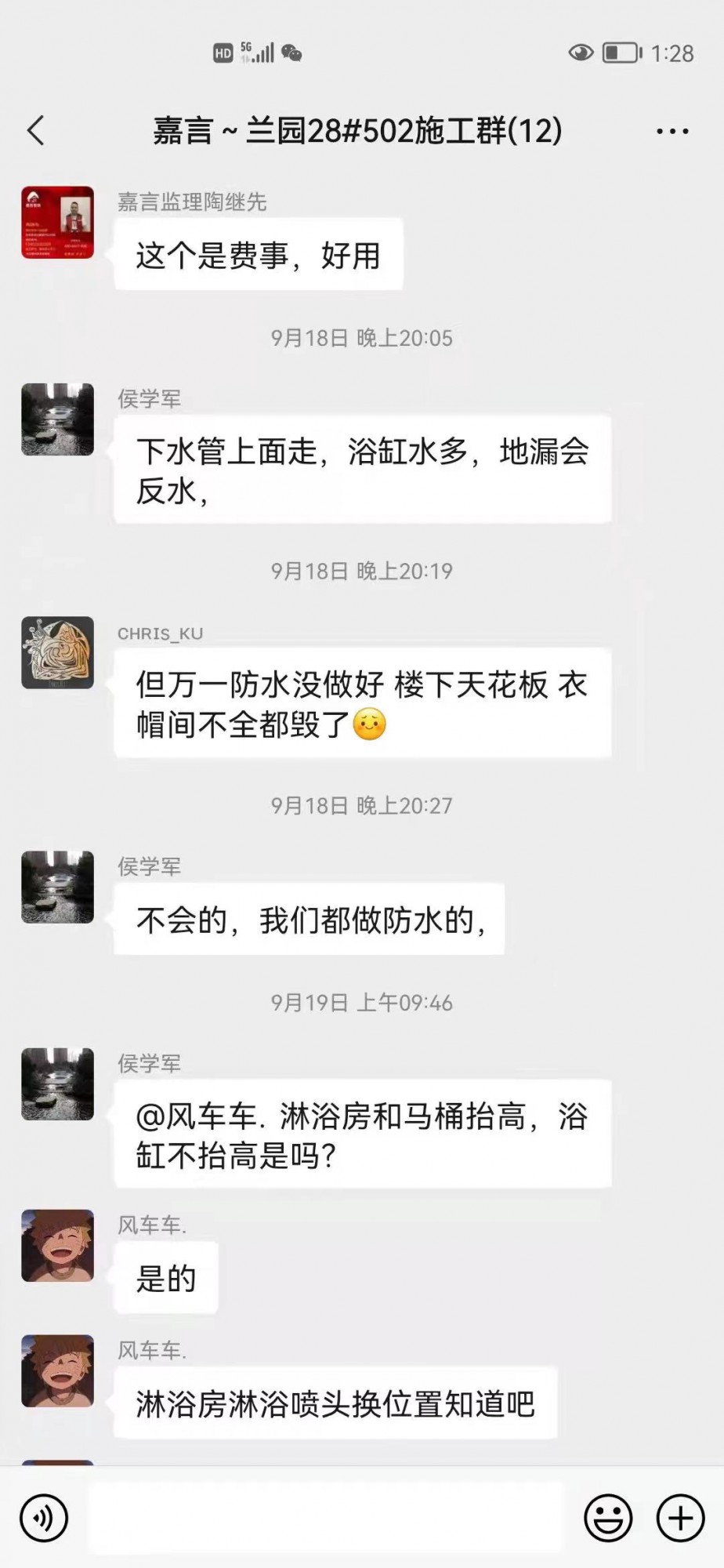The width and height of the screenshot is (724, 1568).
Task: Tap the message text field
Action: point(325,1518)
